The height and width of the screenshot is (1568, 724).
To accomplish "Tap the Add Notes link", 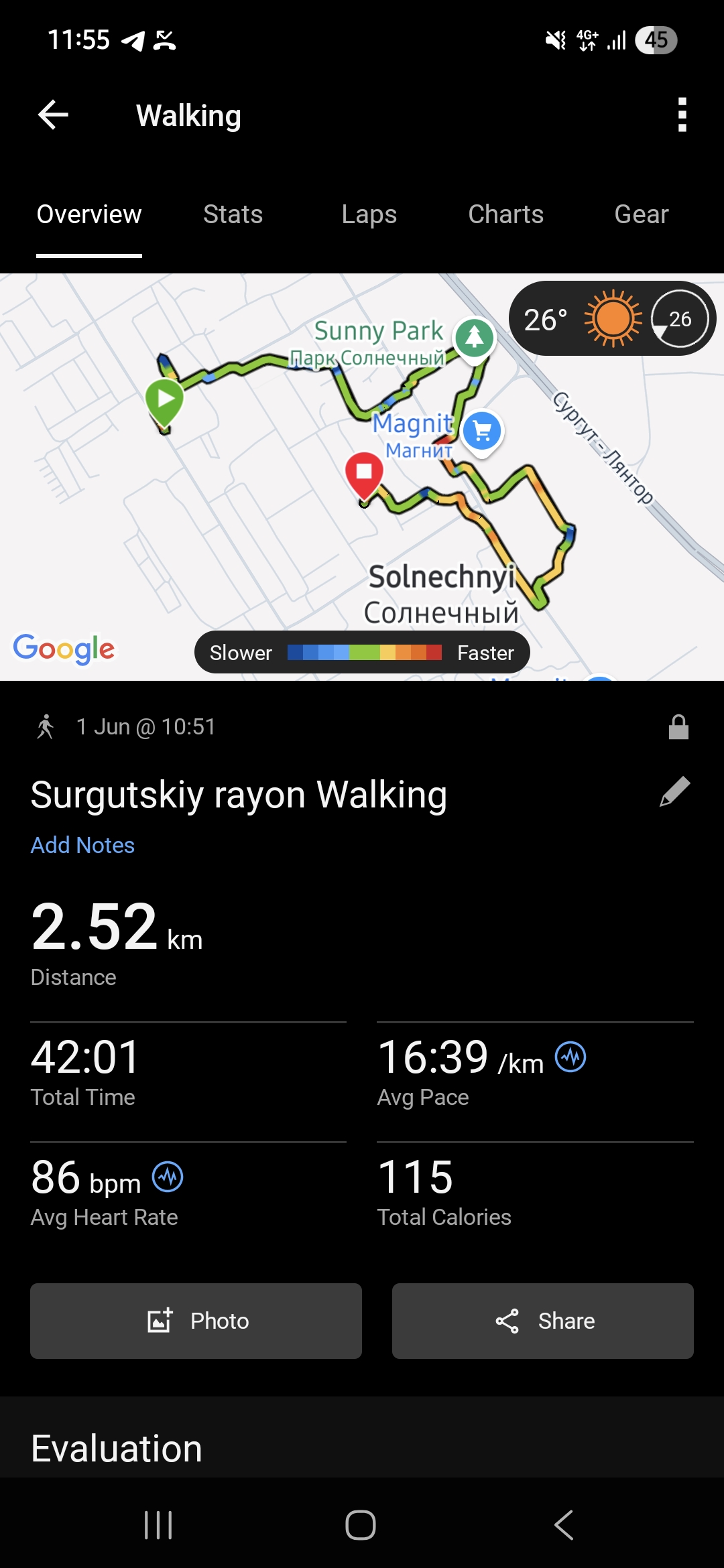I will click(82, 846).
